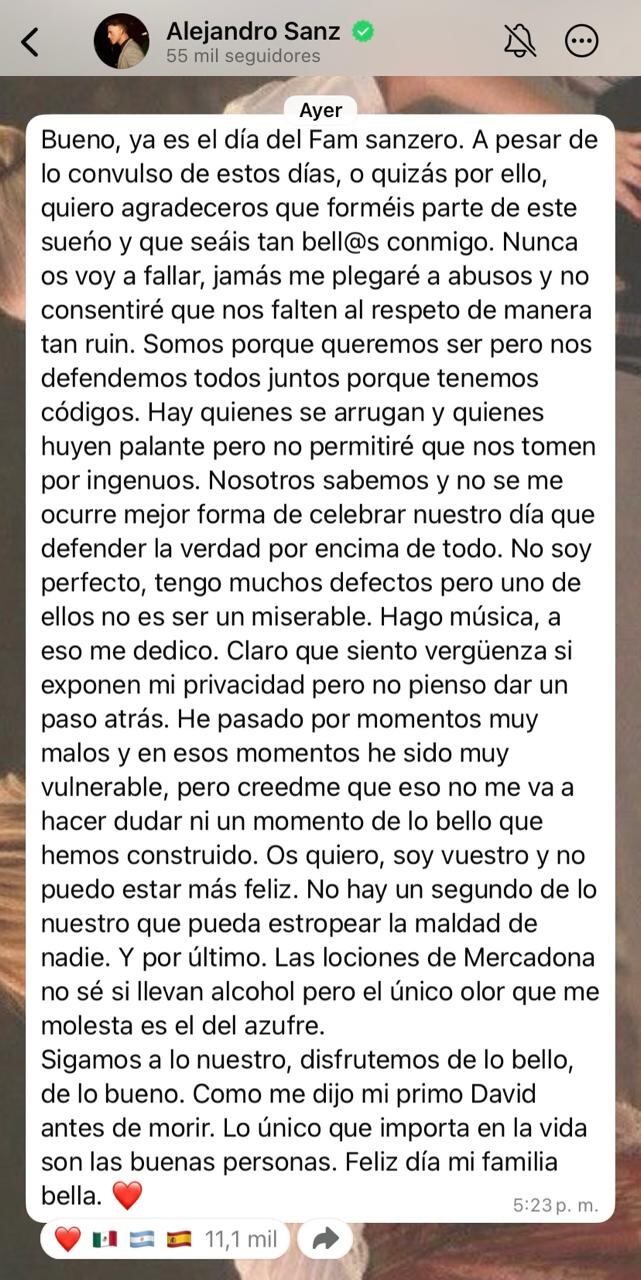
Task: Go back from Alejandro Sanz channel
Action: point(30,42)
